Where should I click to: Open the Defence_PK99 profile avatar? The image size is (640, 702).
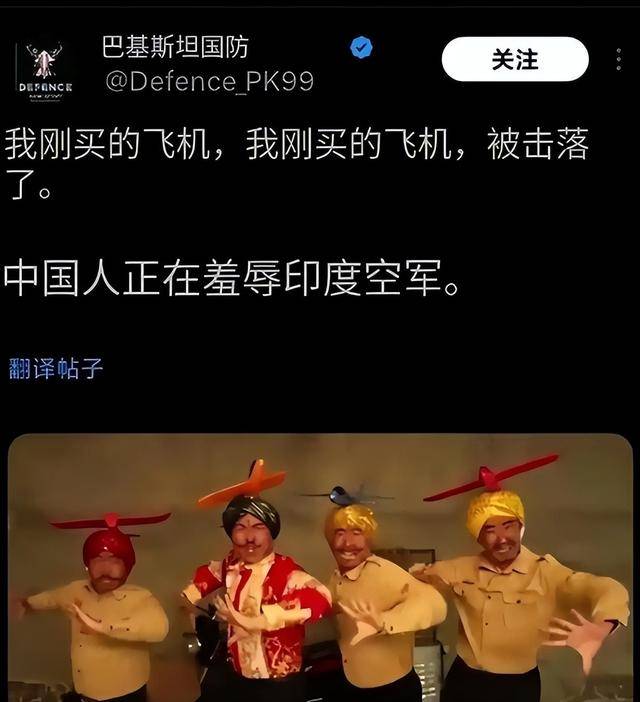click(45, 70)
